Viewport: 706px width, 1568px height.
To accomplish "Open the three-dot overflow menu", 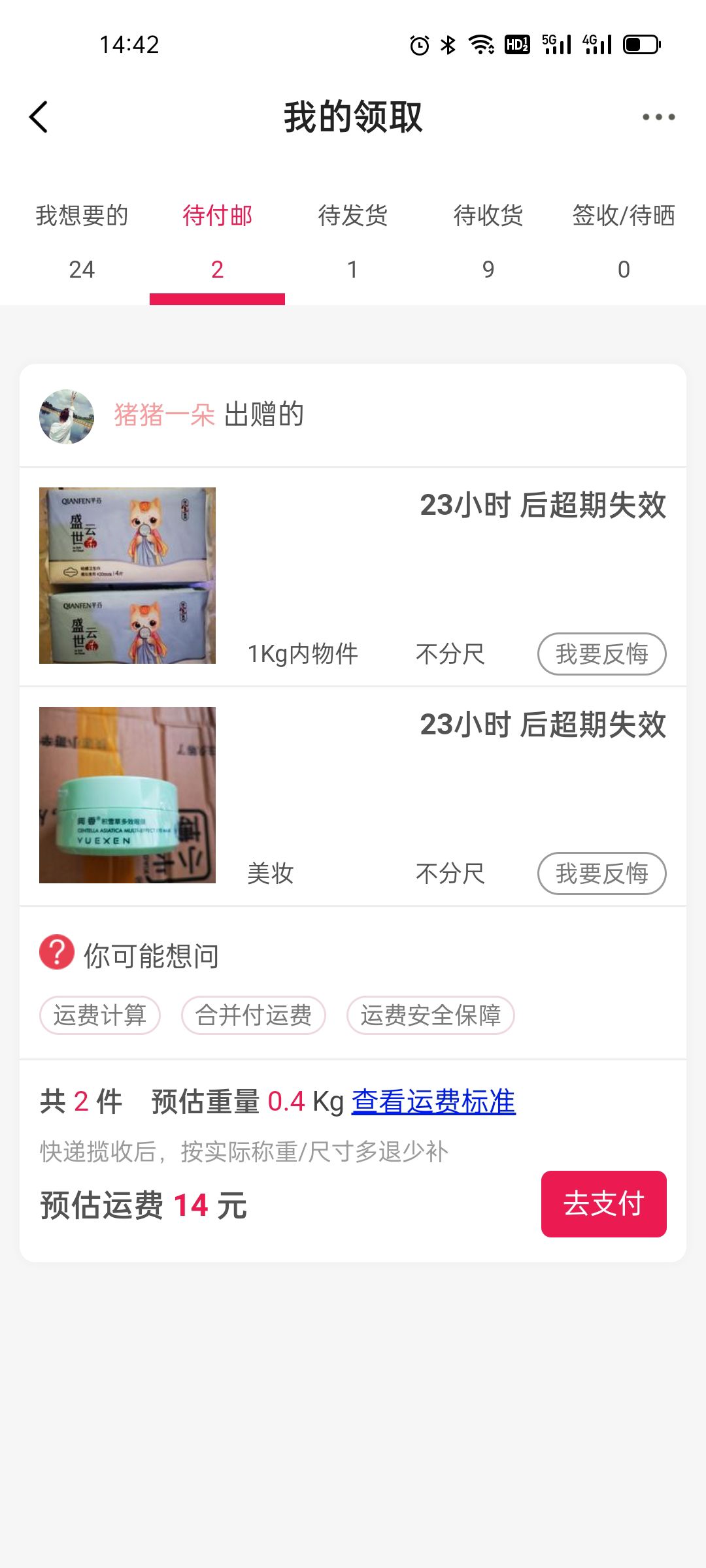I will click(658, 118).
